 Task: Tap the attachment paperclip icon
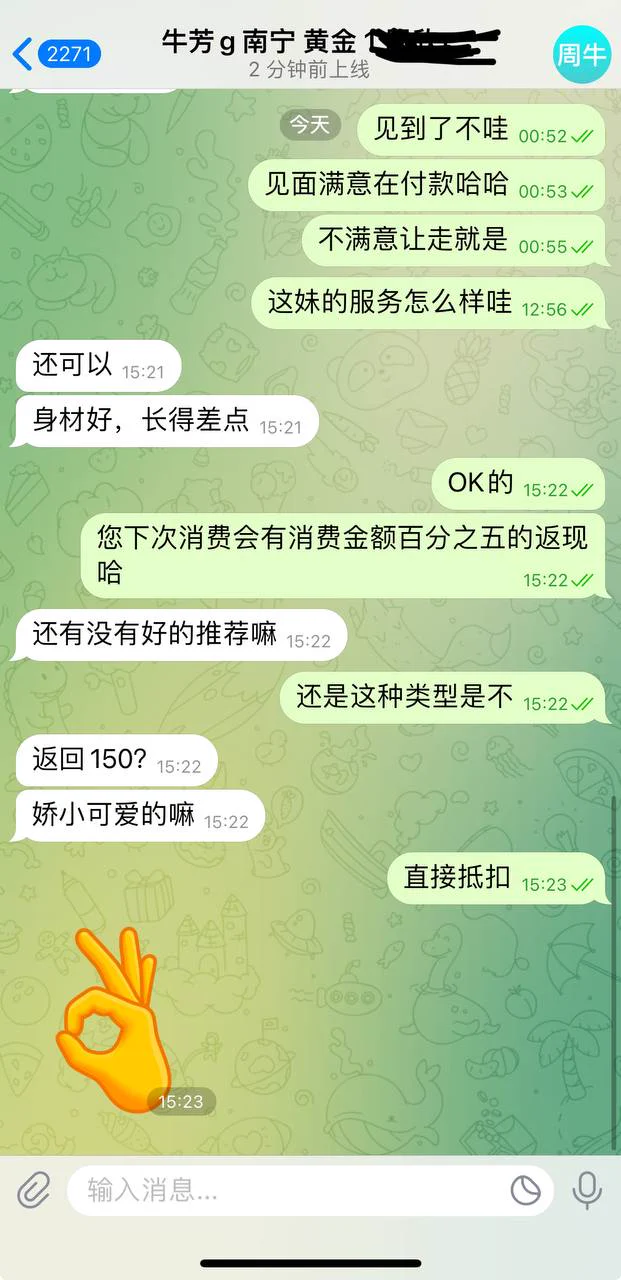(x=33, y=1190)
